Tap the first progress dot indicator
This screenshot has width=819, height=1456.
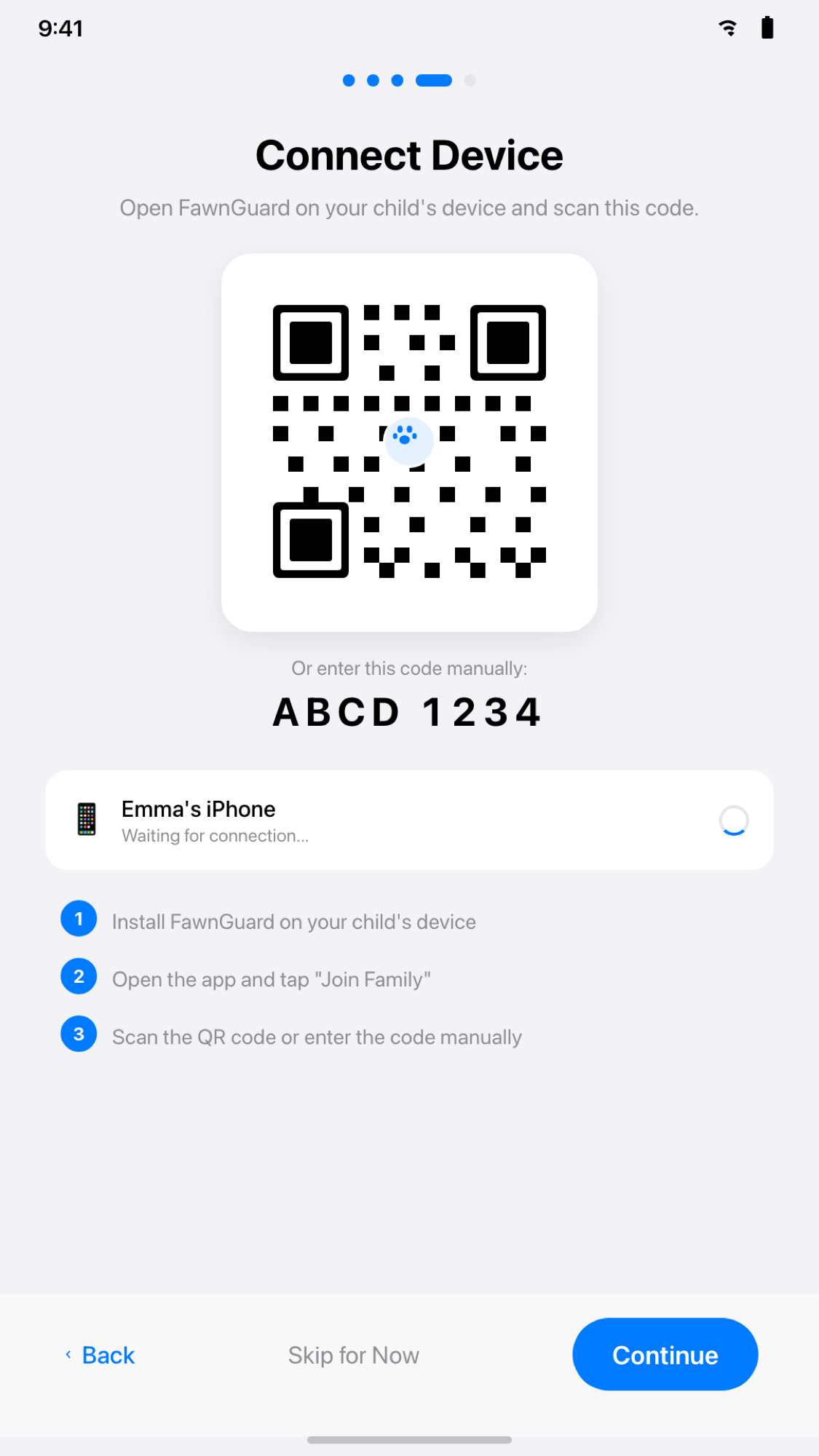[x=349, y=80]
